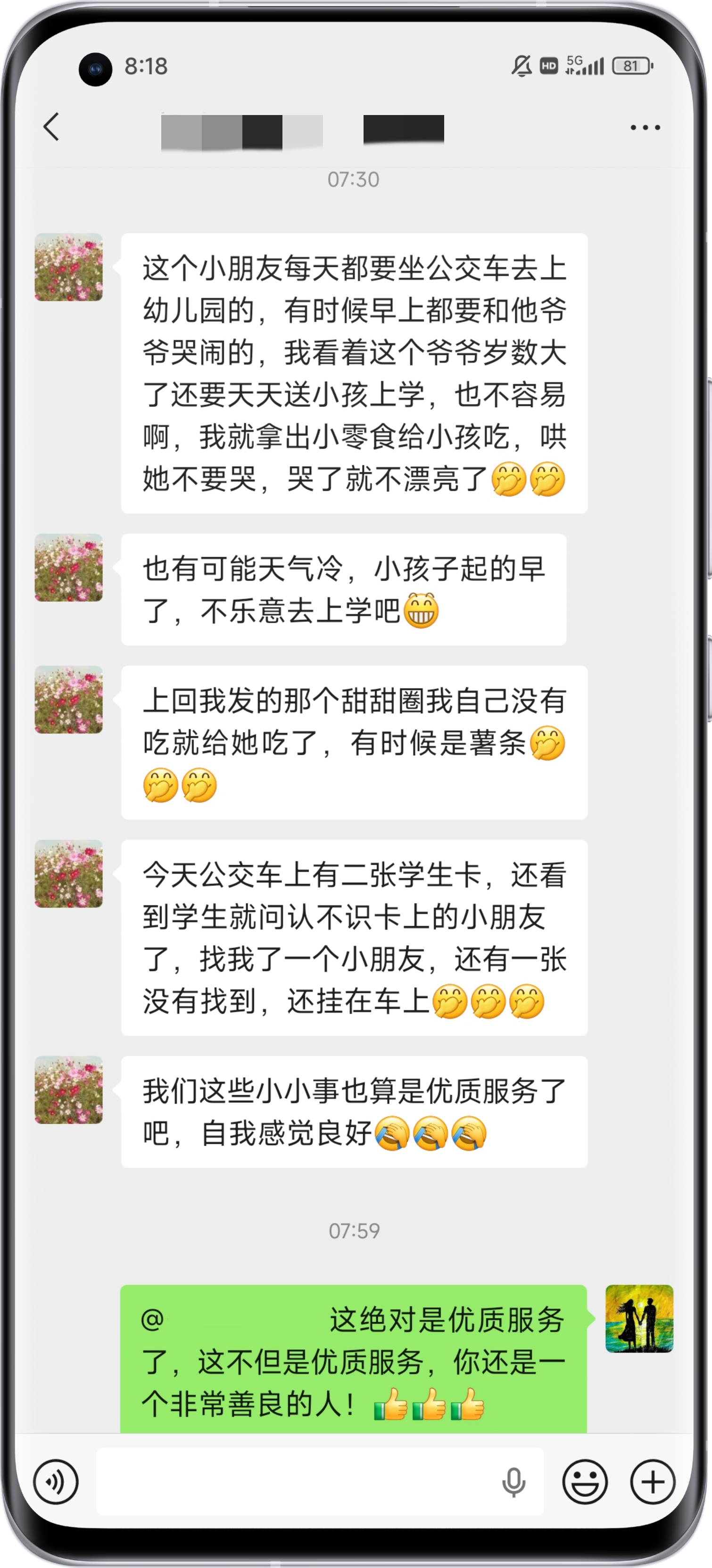Image resolution: width=712 pixels, height=1568 pixels.
Task: Open the couple silhouette avatar profile
Action: (x=639, y=1319)
